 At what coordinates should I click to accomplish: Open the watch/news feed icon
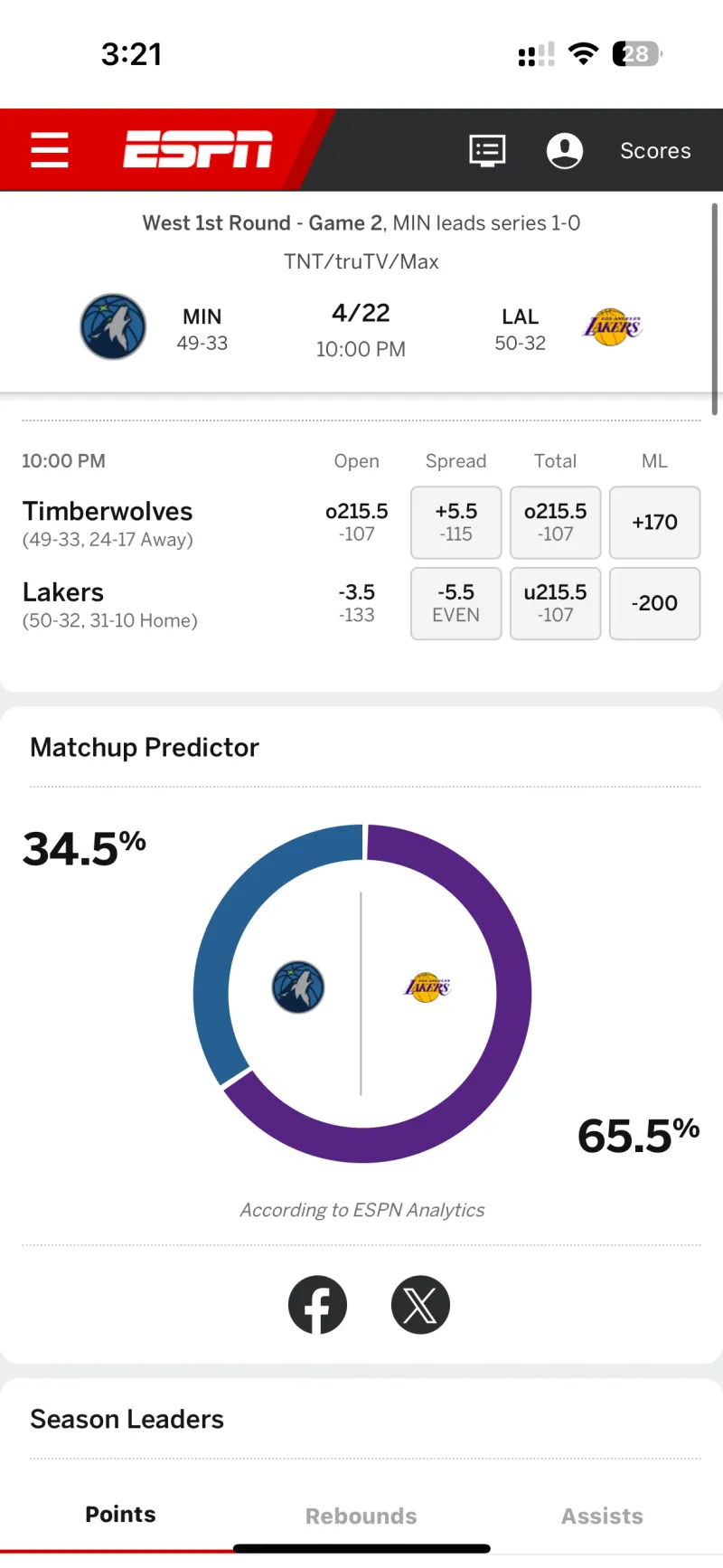(487, 150)
